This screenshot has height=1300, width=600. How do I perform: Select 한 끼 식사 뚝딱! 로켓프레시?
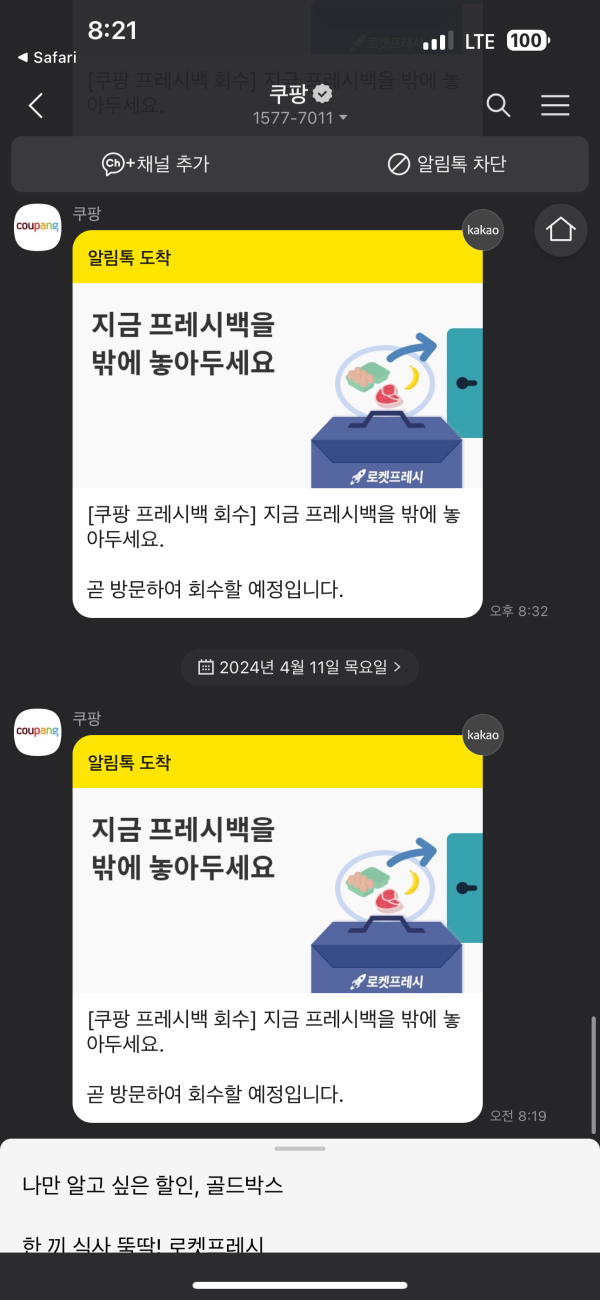tap(143, 1245)
